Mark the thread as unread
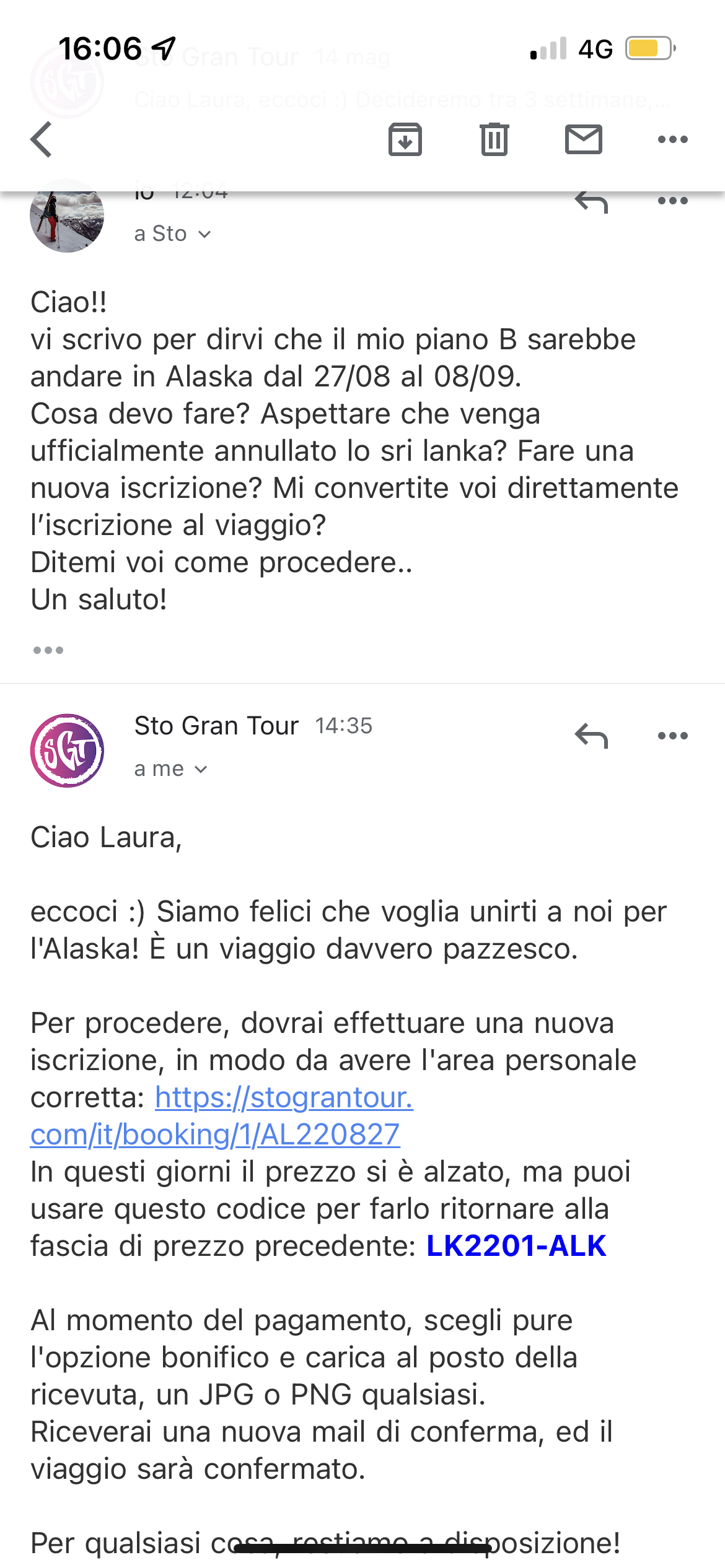 pos(584,139)
